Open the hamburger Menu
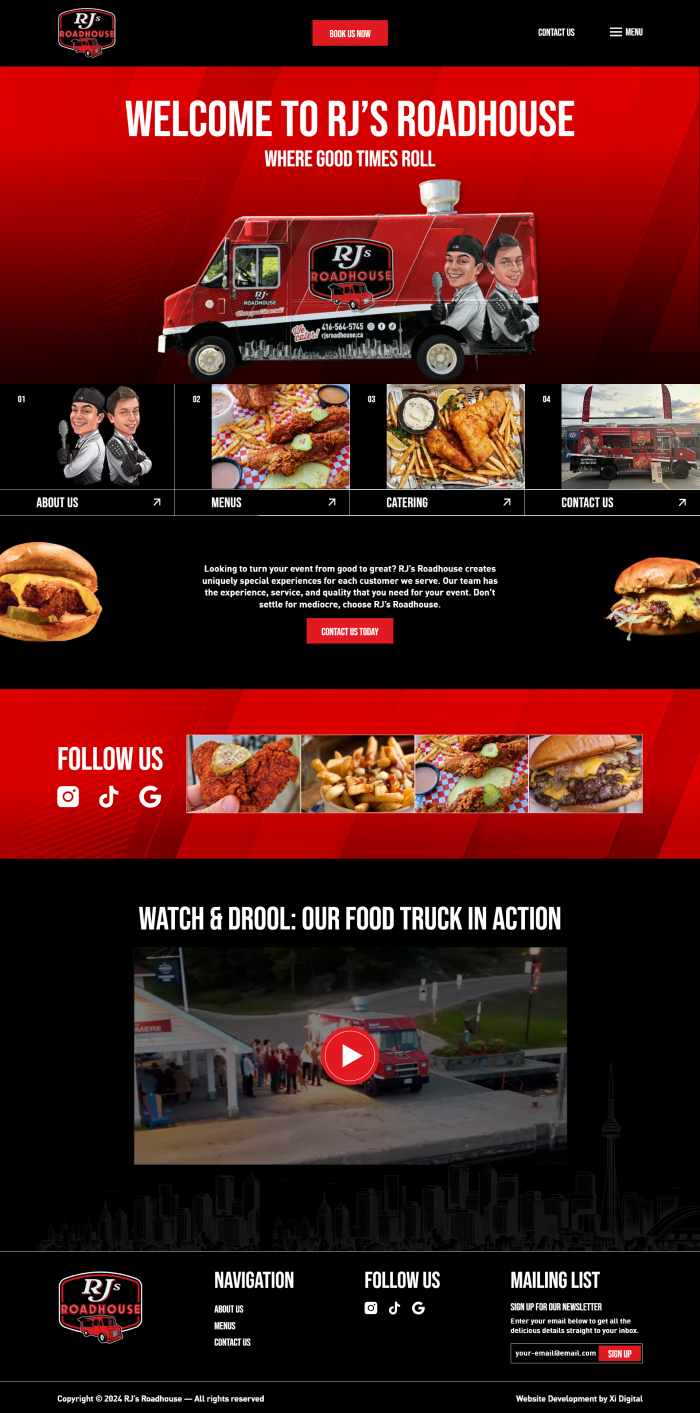The width and height of the screenshot is (700, 1413). 626,33
